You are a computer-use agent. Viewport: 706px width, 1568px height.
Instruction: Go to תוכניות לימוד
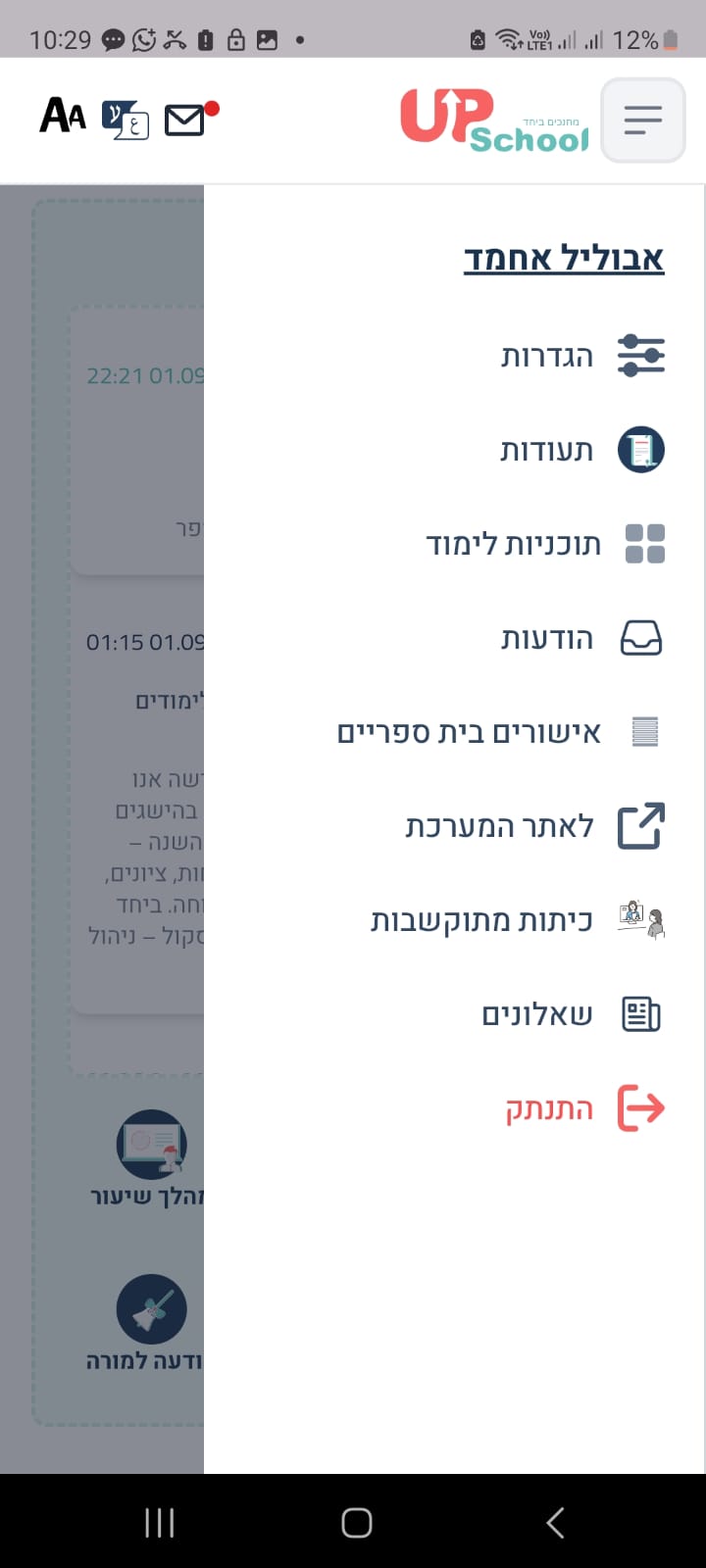514,544
